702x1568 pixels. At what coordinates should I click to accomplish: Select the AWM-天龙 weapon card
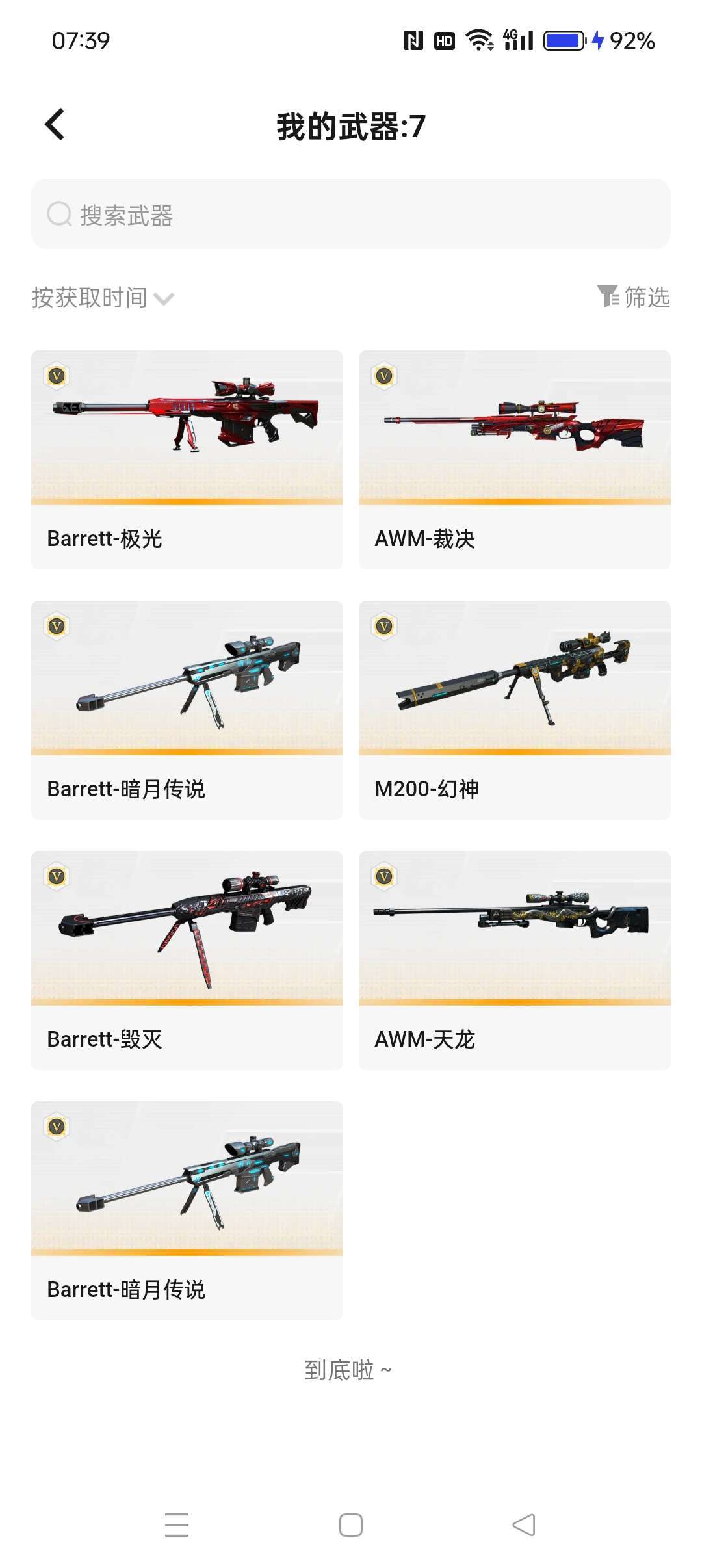pos(513,956)
